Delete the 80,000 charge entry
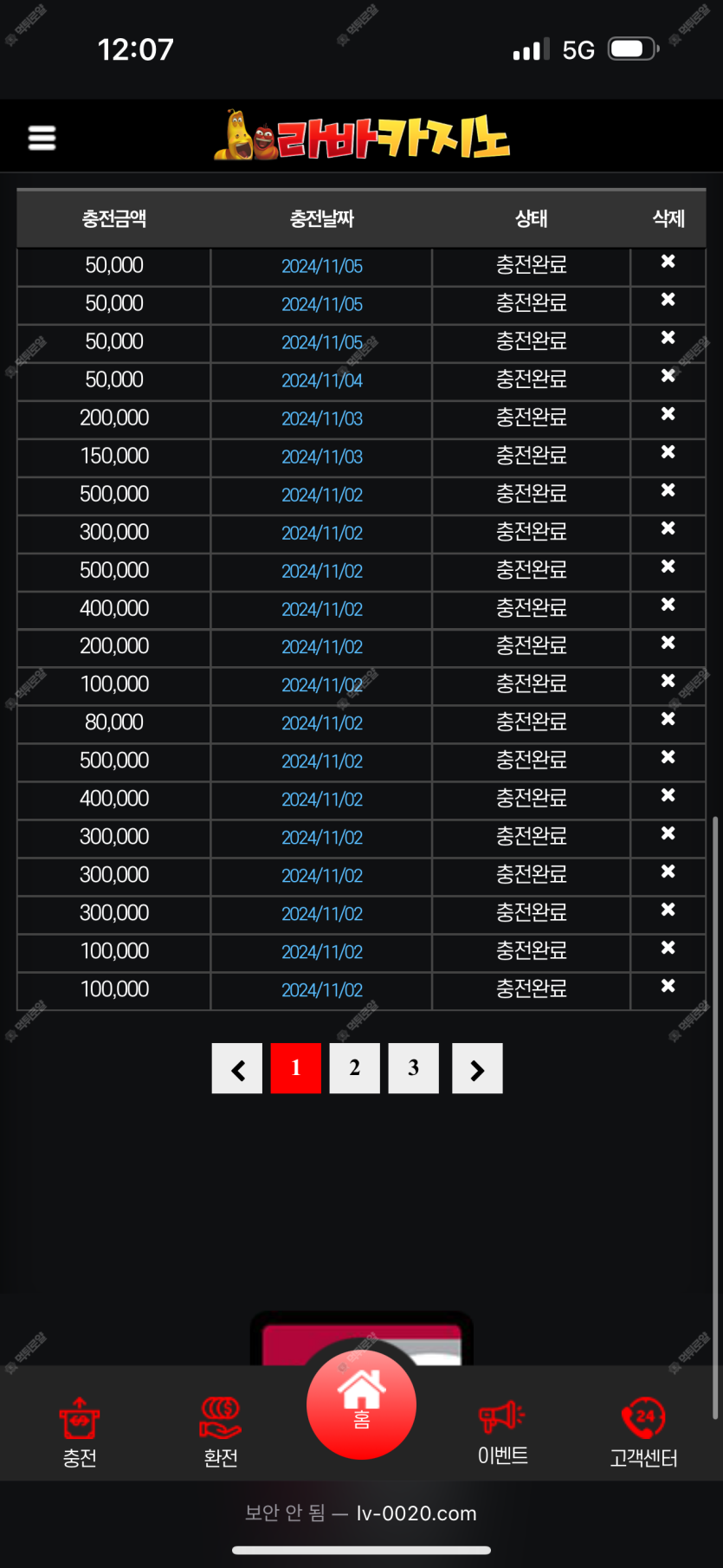723x1568 pixels. (x=668, y=719)
